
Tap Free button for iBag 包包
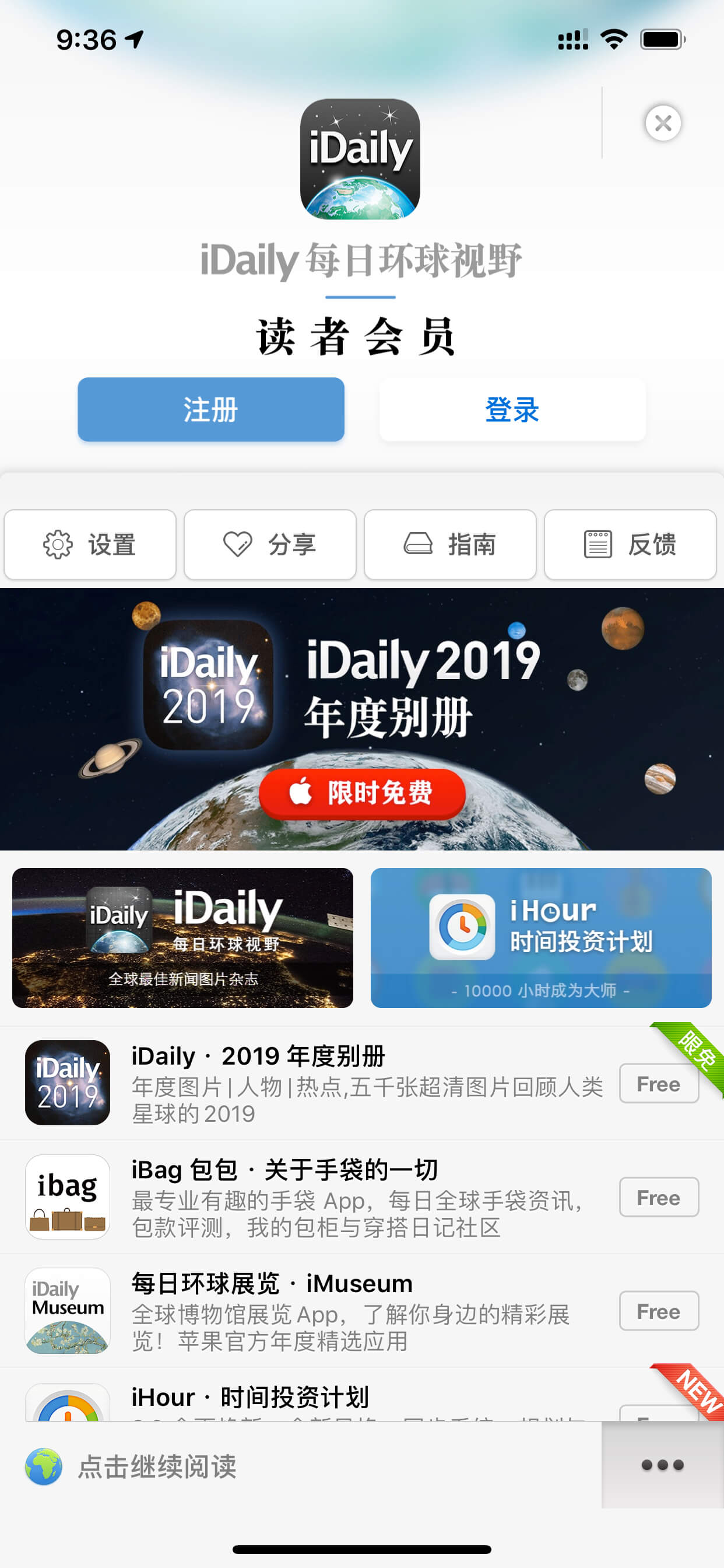point(659,1198)
